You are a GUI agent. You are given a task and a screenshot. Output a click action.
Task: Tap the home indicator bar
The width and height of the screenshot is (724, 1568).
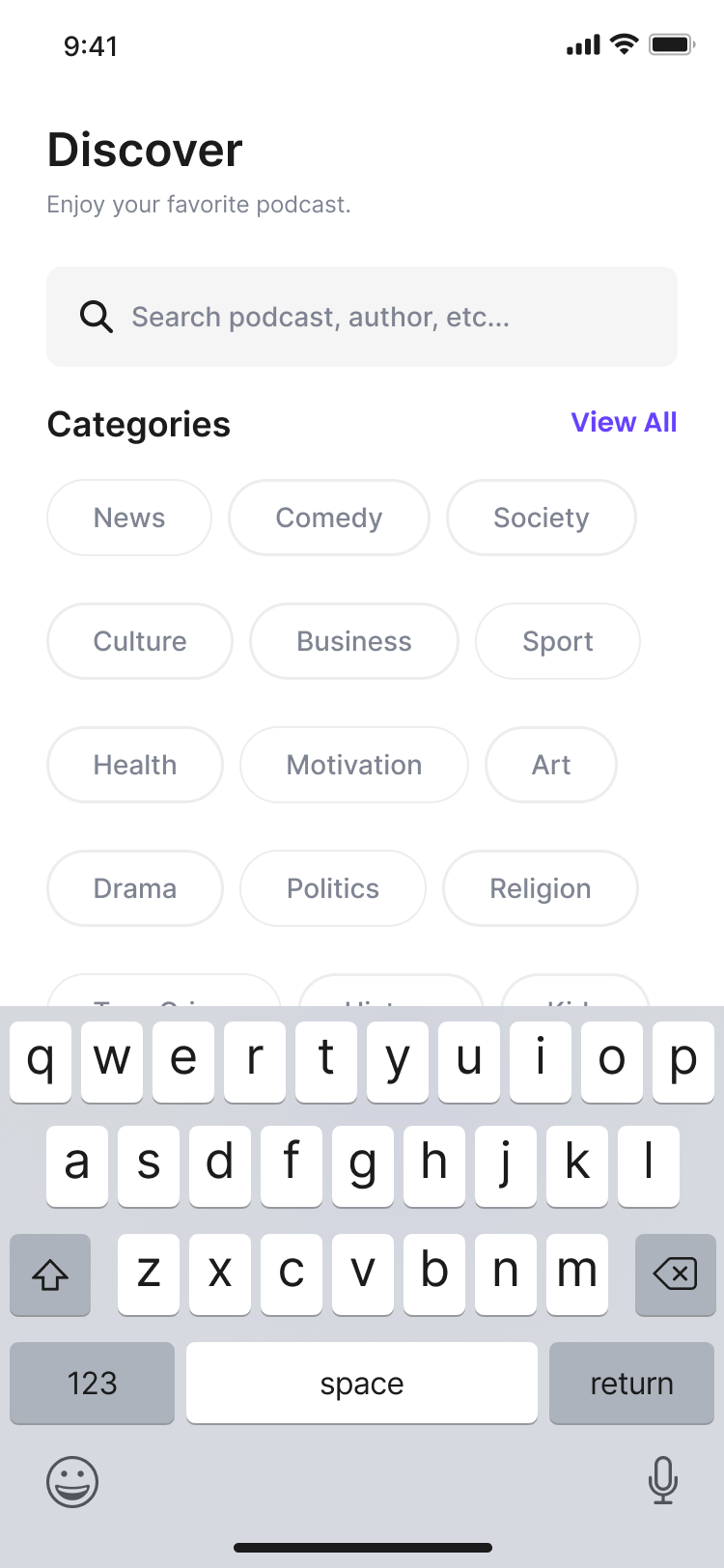point(362,1547)
